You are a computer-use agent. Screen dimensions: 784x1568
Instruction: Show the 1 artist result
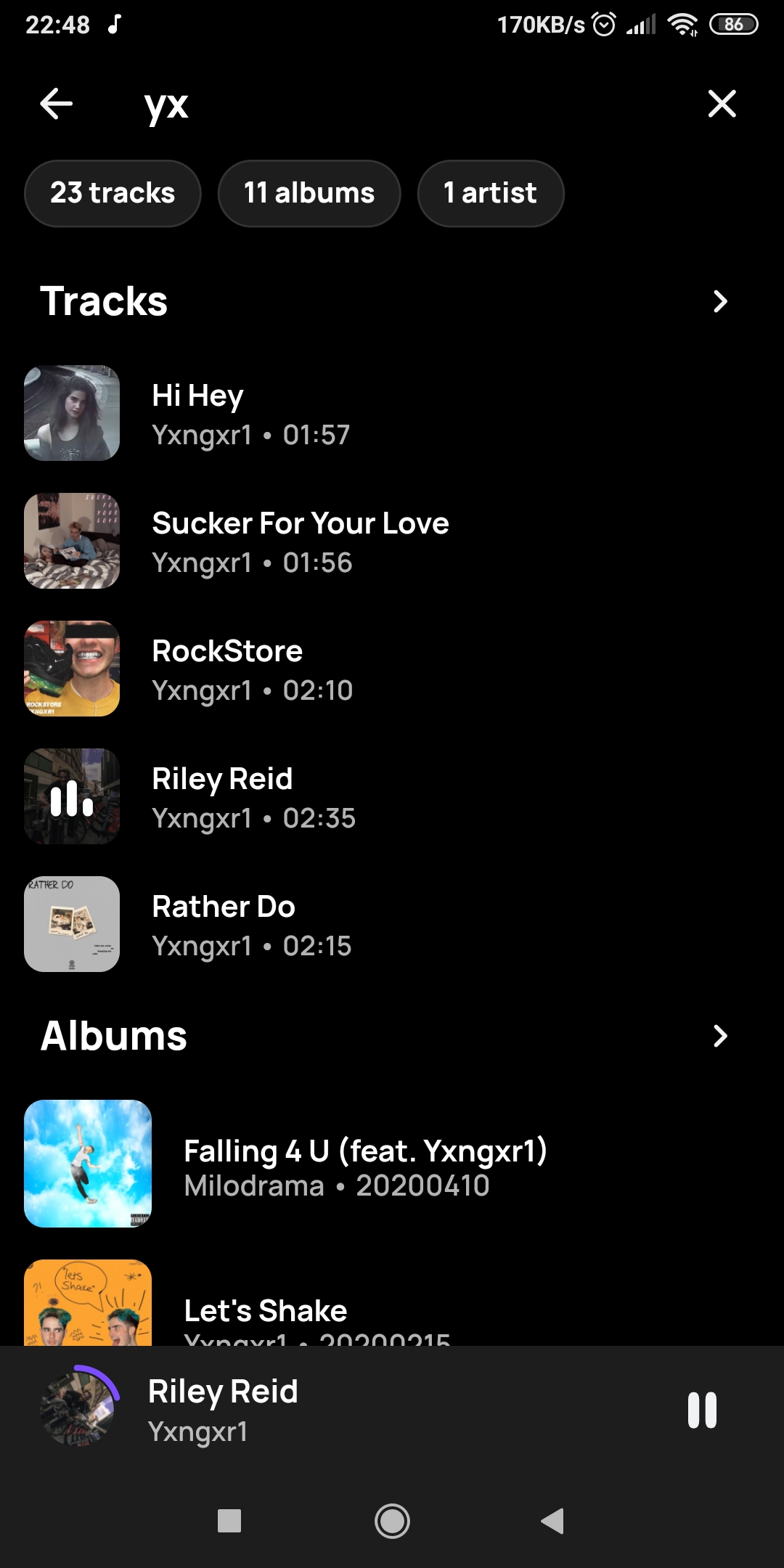[x=490, y=193]
